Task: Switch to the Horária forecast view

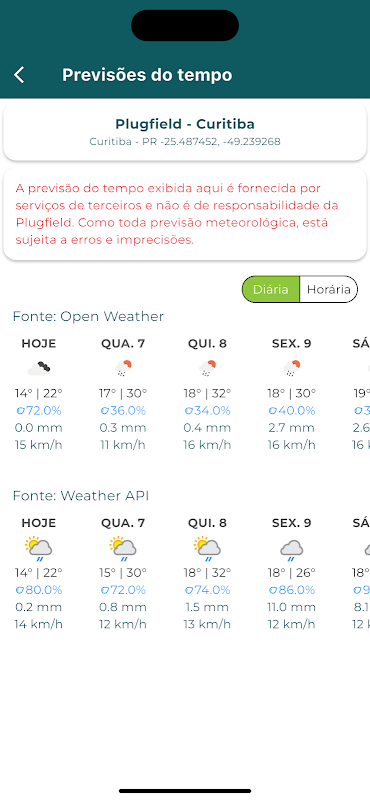Action: tap(328, 290)
